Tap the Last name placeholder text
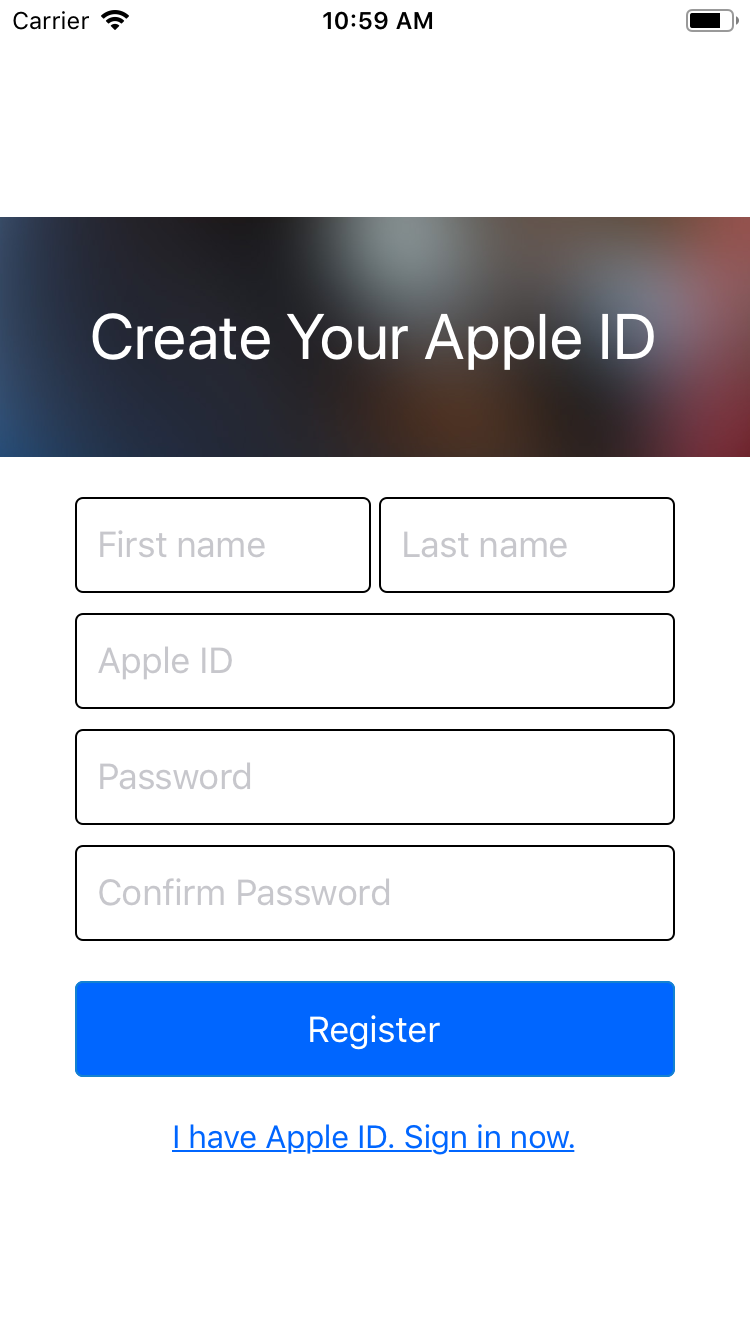This screenshot has height=1334, width=750. pos(484,545)
